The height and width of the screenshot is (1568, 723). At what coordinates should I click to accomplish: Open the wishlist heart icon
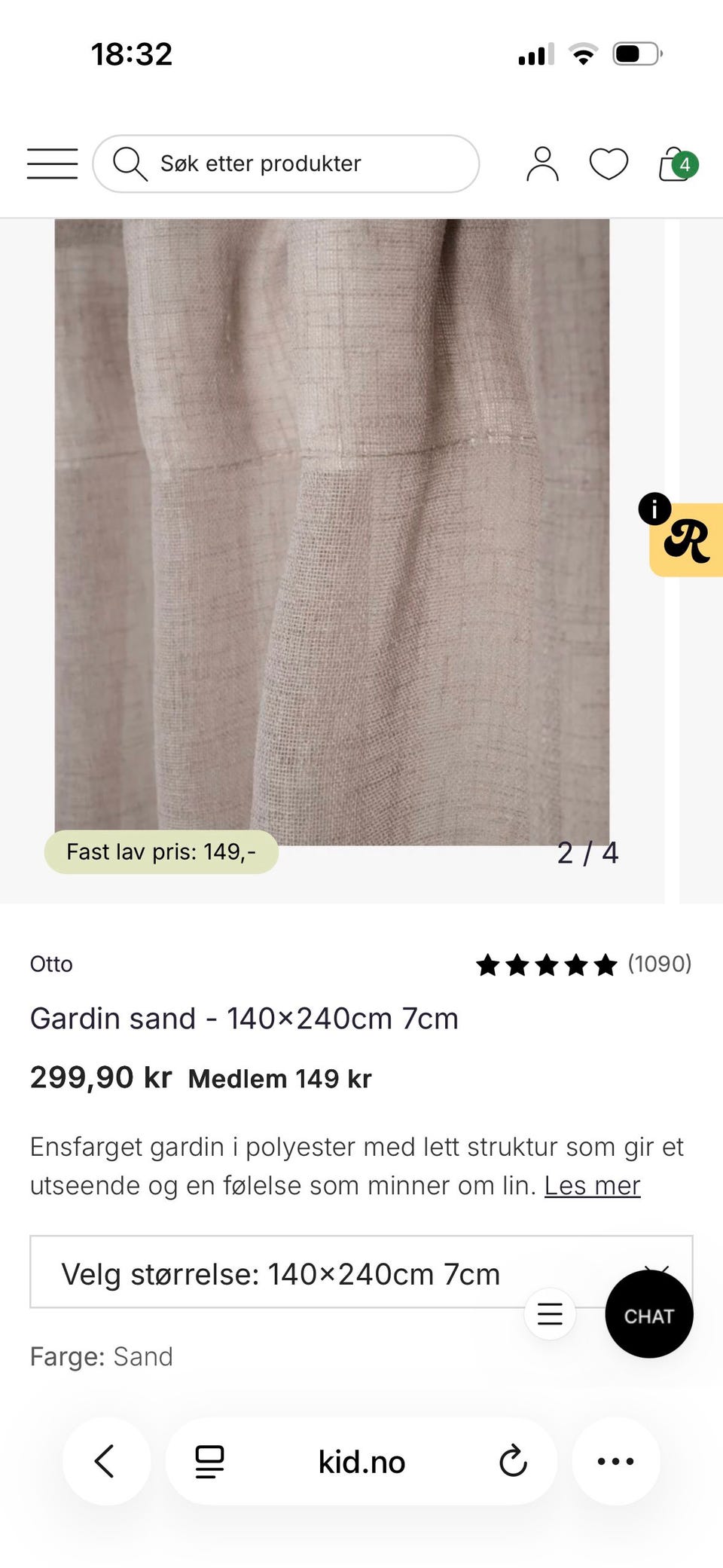(x=609, y=163)
